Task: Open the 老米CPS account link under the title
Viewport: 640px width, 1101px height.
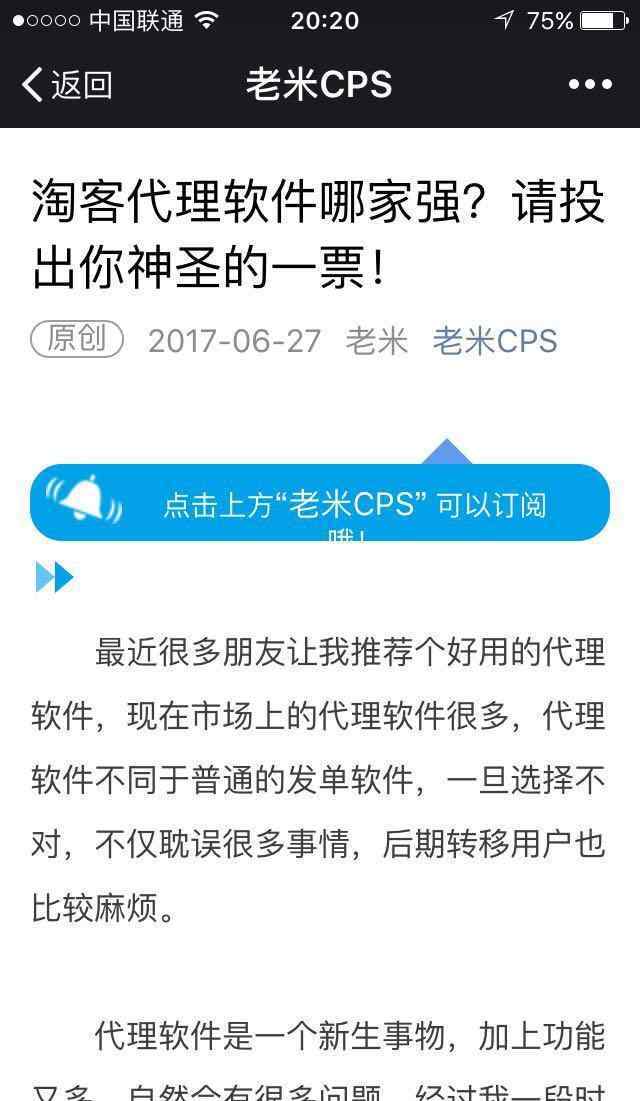Action: point(495,341)
